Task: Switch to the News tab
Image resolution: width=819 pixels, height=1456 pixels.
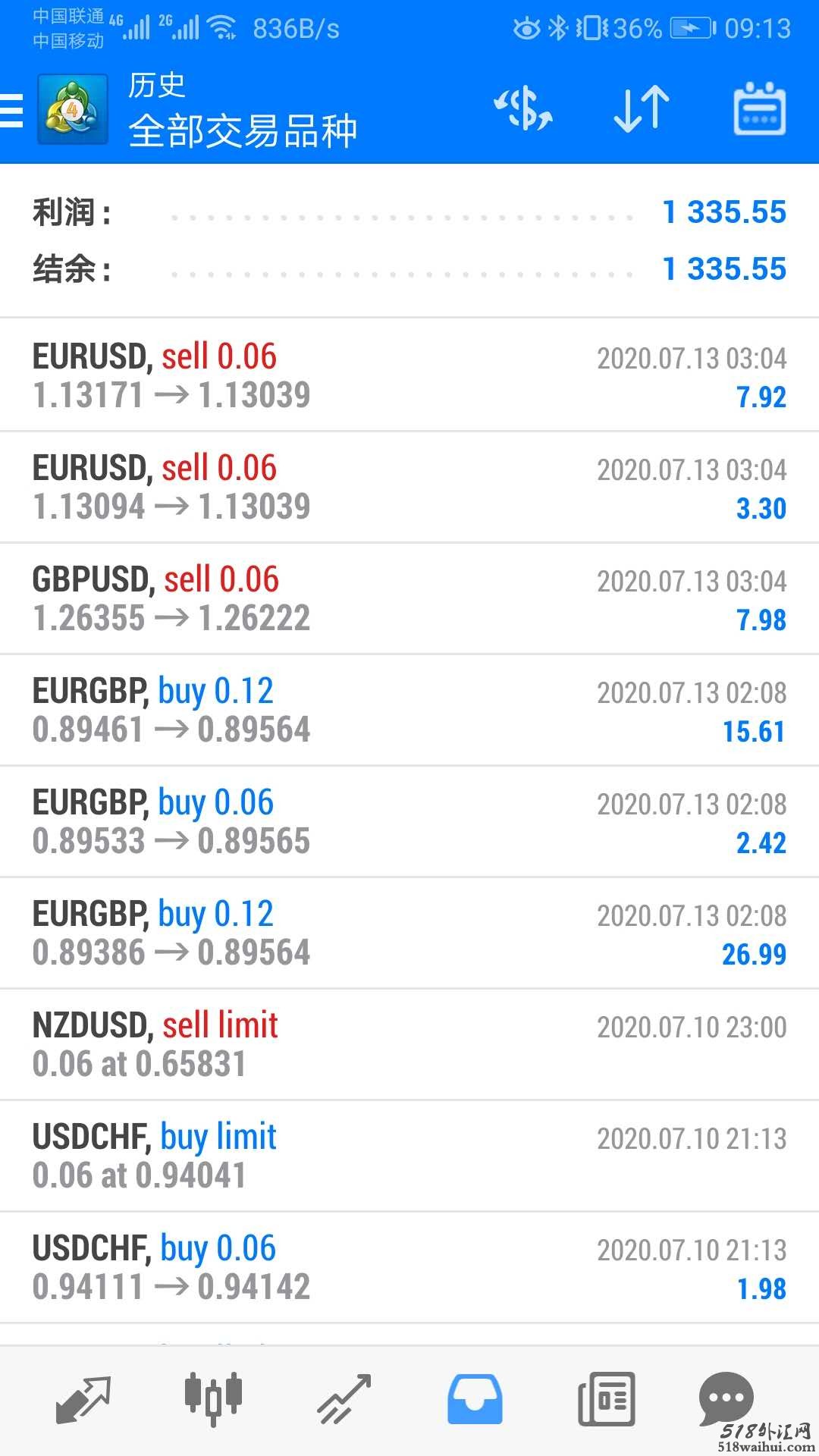Action: (x=606, y=1398)
